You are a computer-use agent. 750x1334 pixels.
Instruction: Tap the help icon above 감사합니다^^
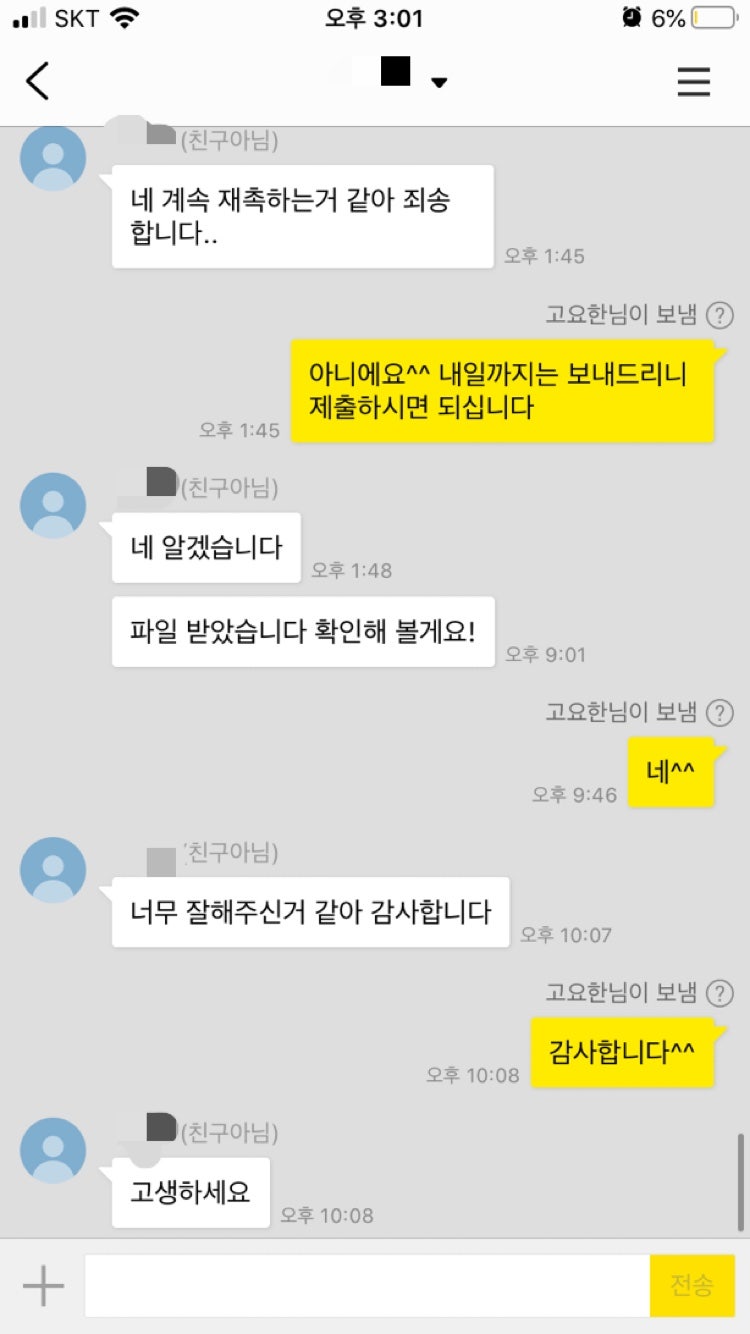click(x=719, y=993)
